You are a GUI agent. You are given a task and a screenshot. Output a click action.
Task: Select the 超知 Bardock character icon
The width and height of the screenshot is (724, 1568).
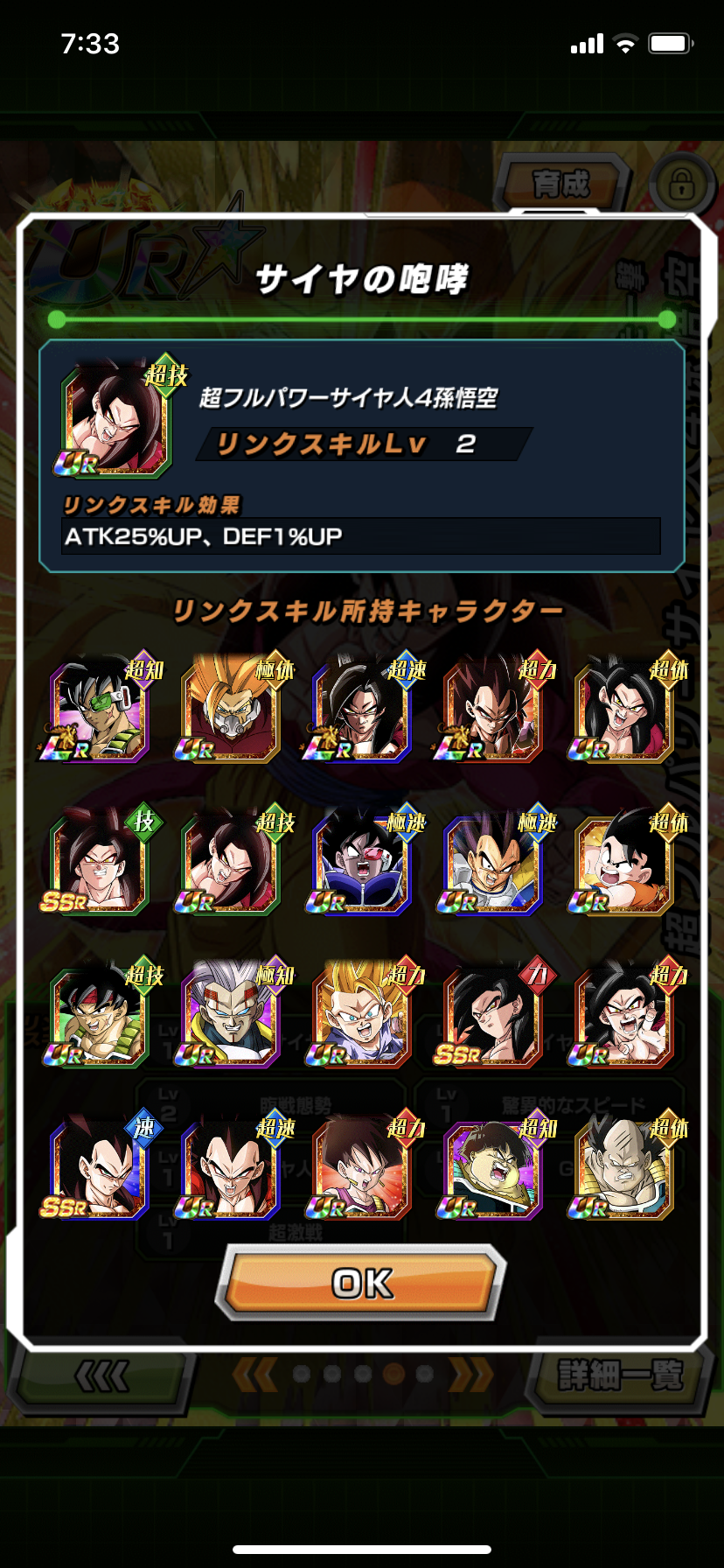[x=92, y=710]
